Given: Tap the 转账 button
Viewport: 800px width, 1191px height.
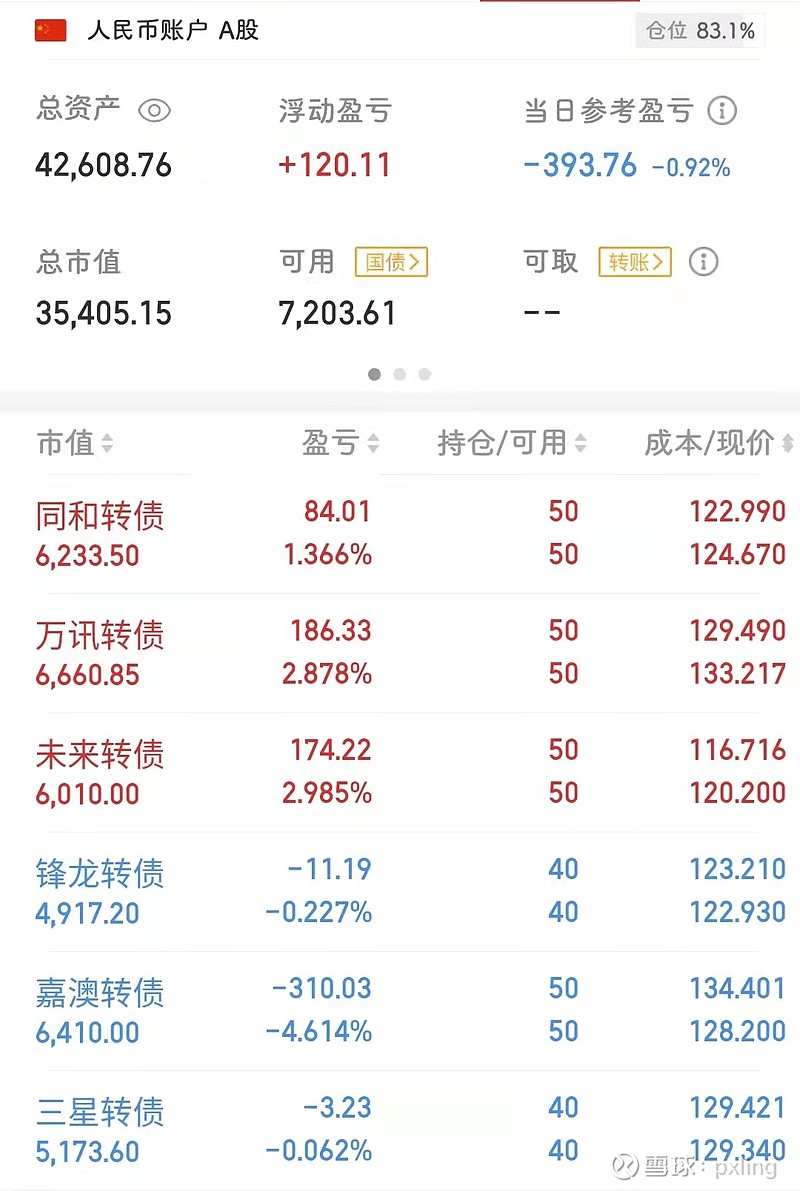Looking at the screenshot, I should [635, 263].
